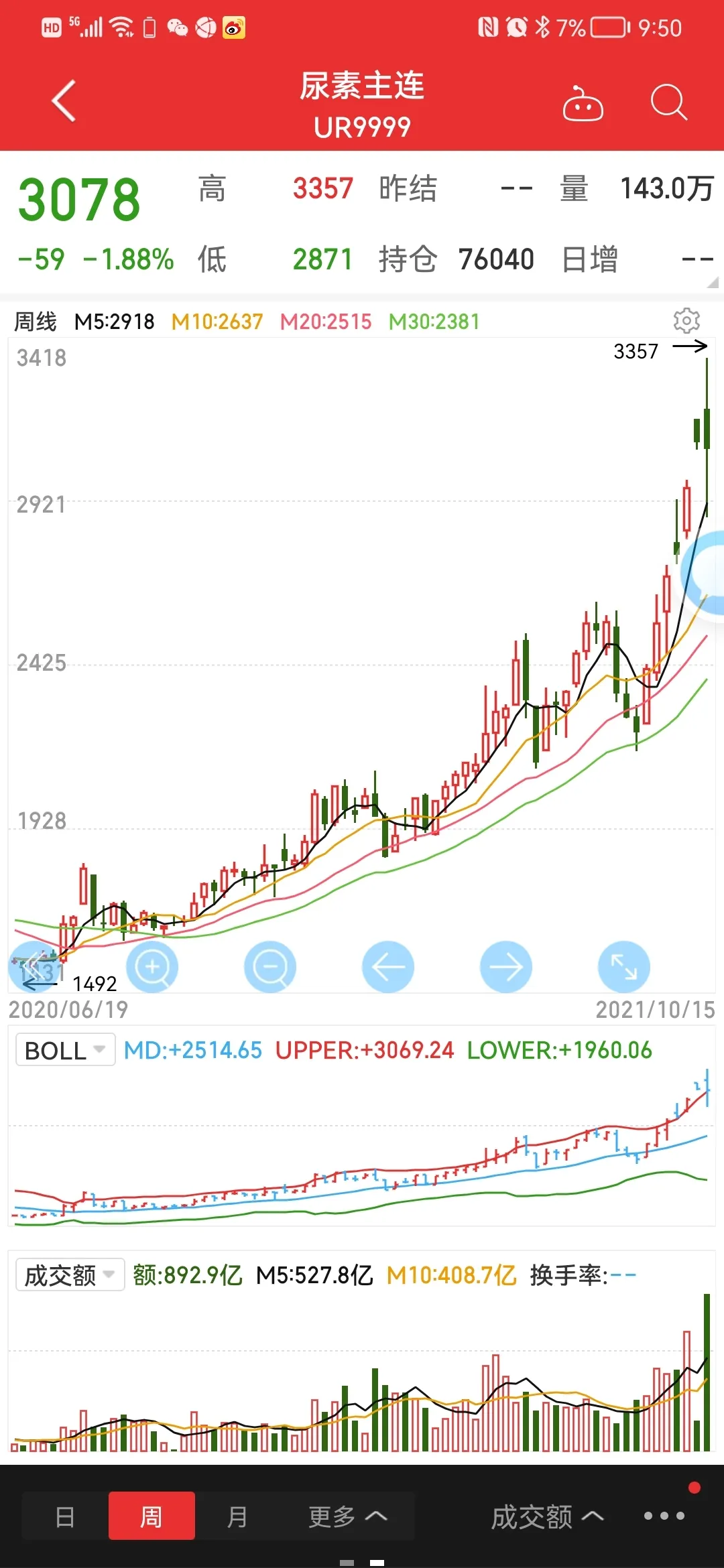This screenshot has width=724, height=1568.
Task: Expand the bottom 成交额 selector
Action: tap(547, 1516)
